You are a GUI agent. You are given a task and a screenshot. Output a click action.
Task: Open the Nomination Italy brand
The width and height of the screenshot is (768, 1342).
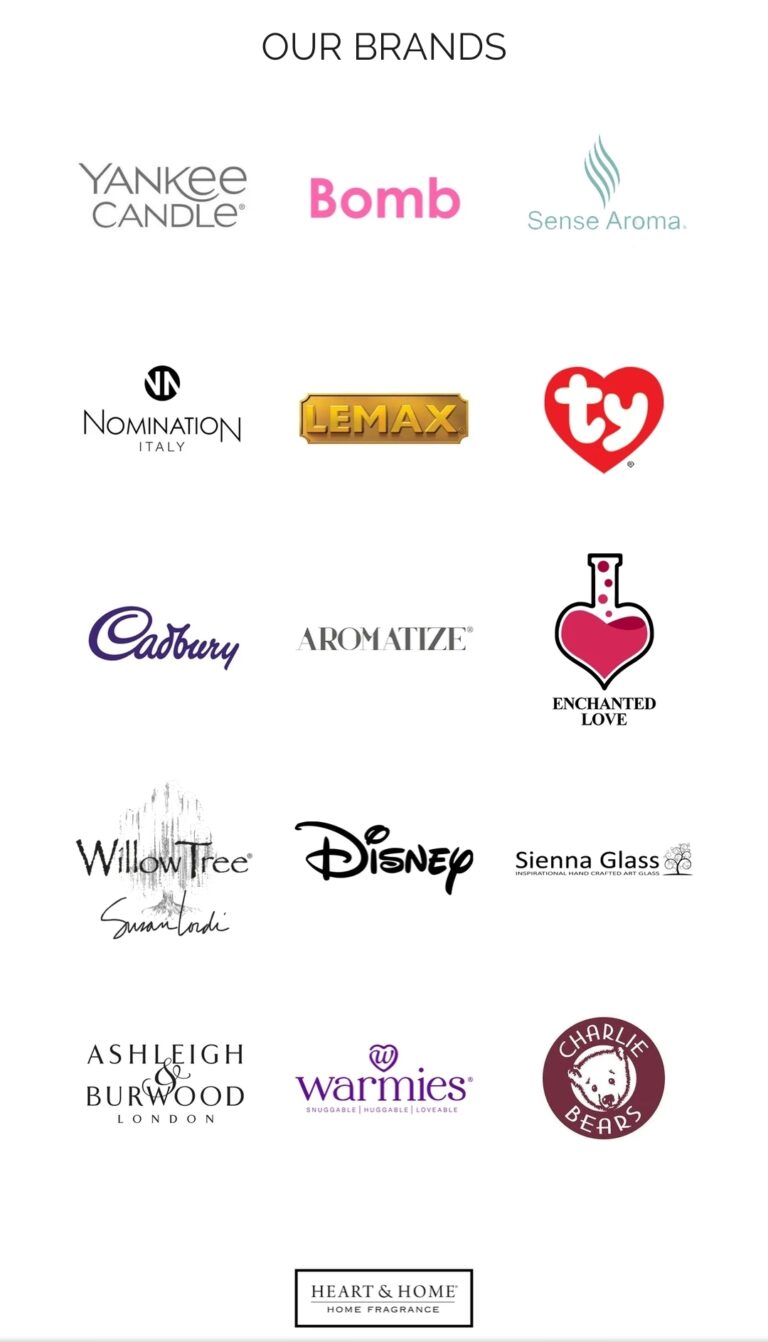(x=162, y=410)
